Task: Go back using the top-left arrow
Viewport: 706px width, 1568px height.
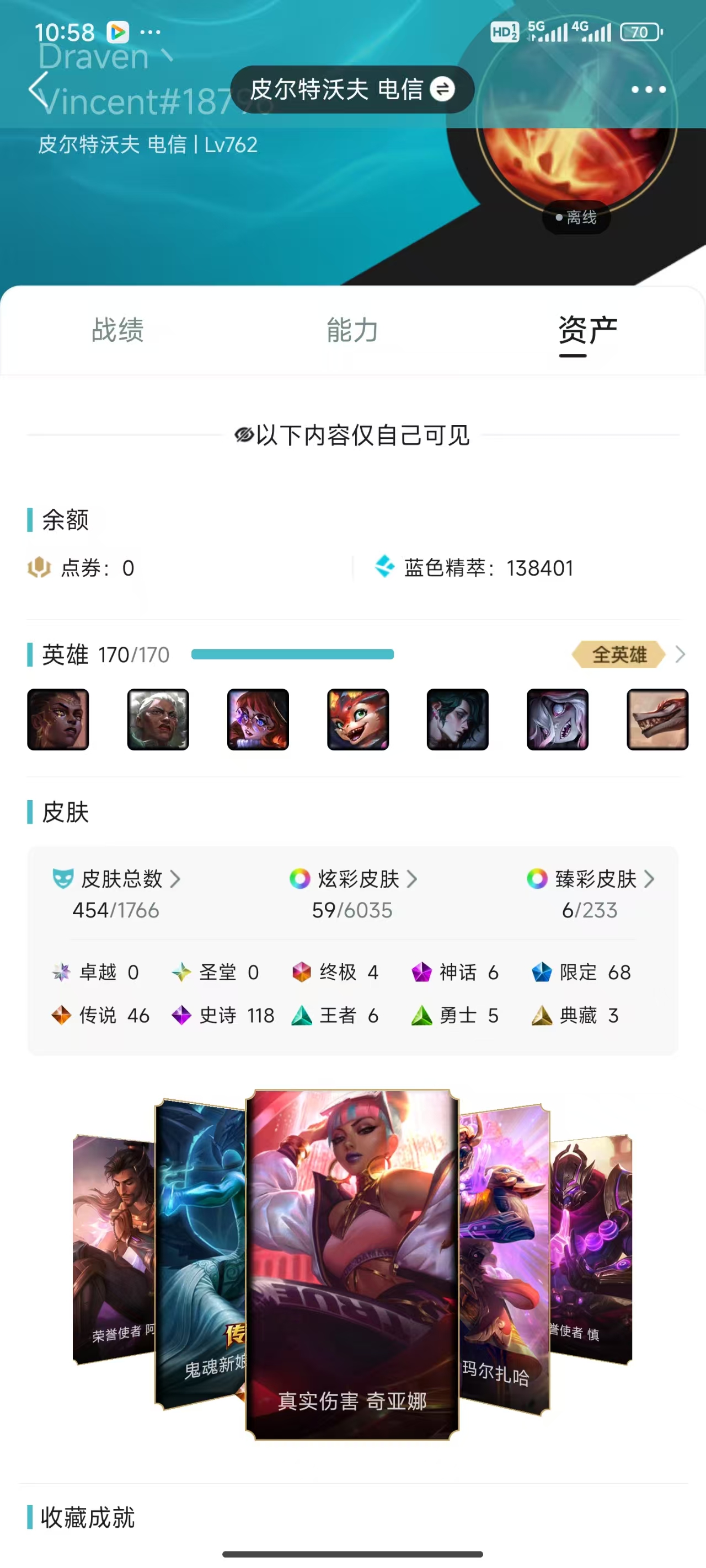Action: point(39,90)
